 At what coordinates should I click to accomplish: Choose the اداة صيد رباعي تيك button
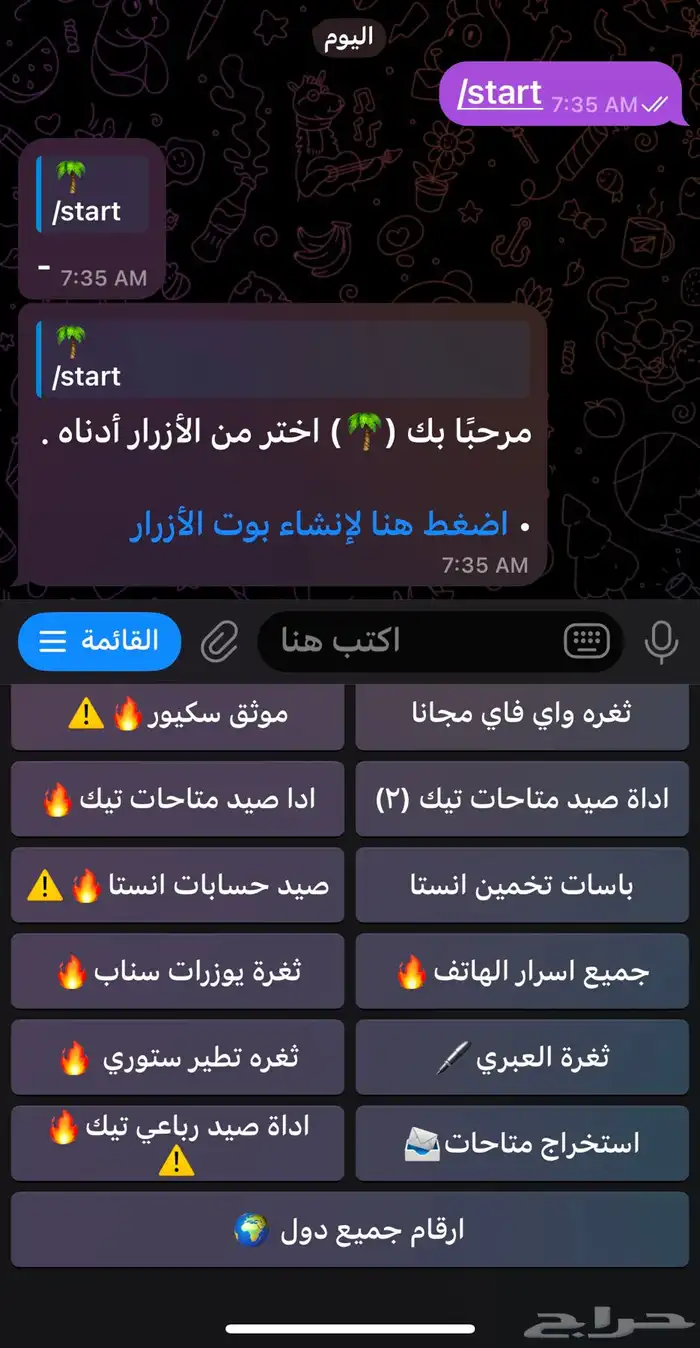coord(177,1143)
